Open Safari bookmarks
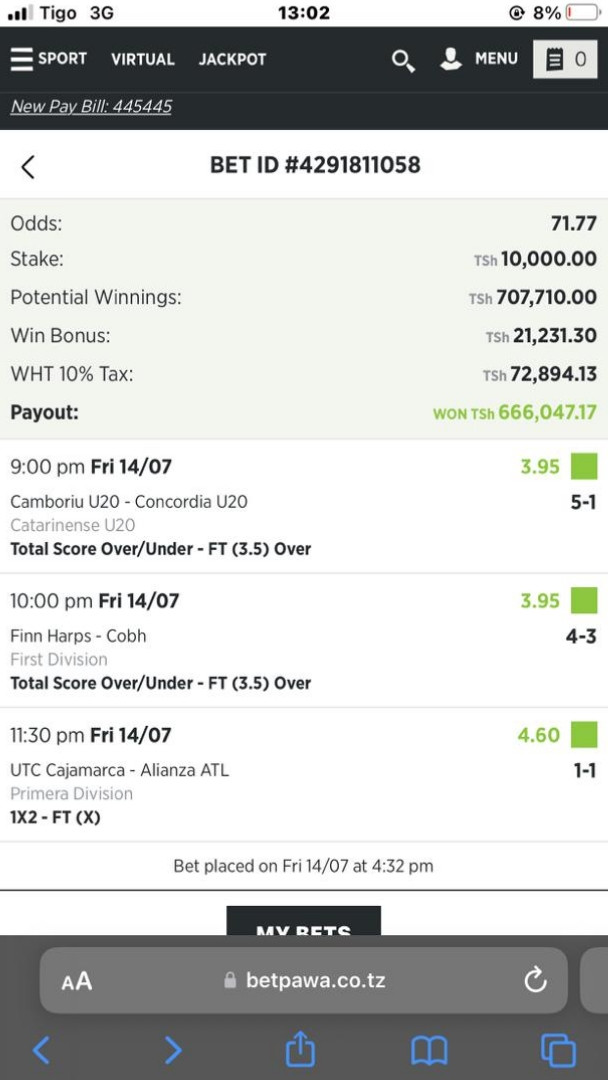The height and width of the screenshot is (1080, 608). point(429,1051)
